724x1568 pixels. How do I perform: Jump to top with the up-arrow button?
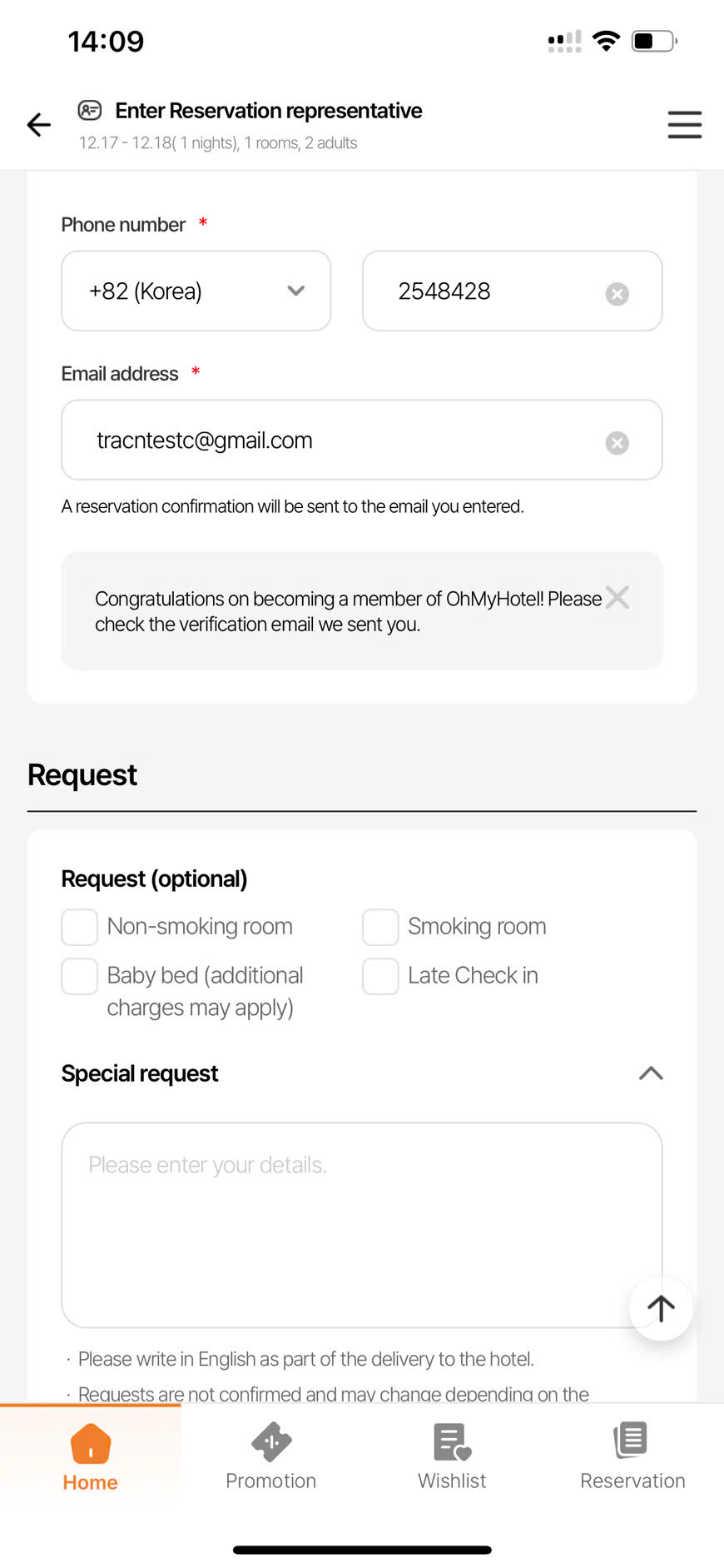coord(661,1308)
